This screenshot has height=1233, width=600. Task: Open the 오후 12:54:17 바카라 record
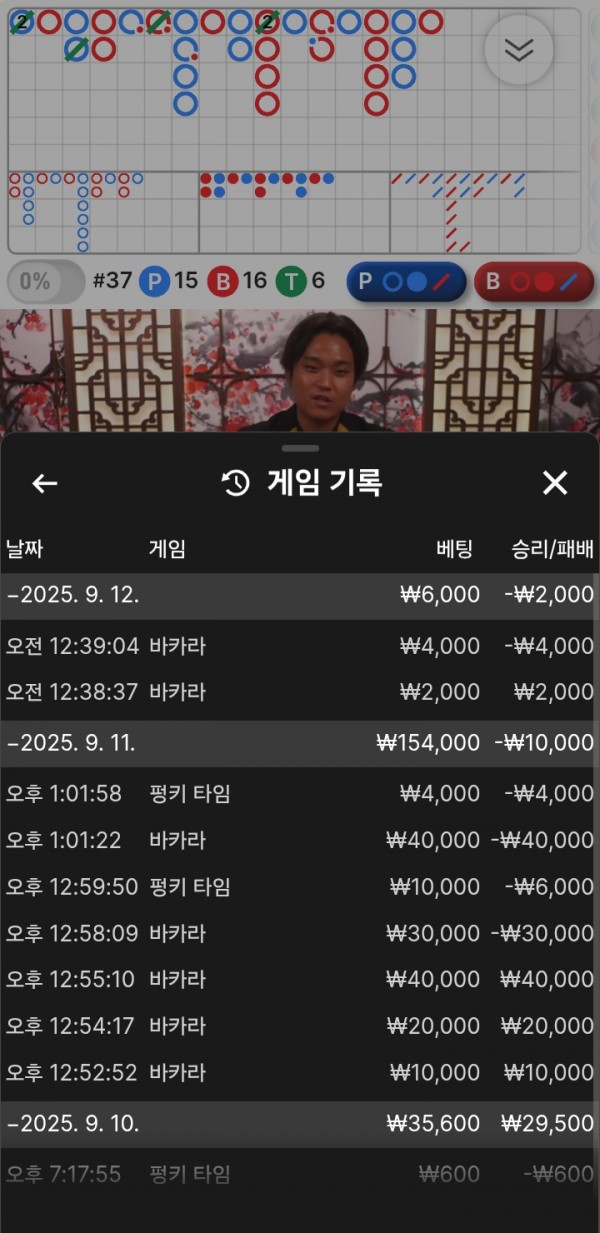(300, 1026)
